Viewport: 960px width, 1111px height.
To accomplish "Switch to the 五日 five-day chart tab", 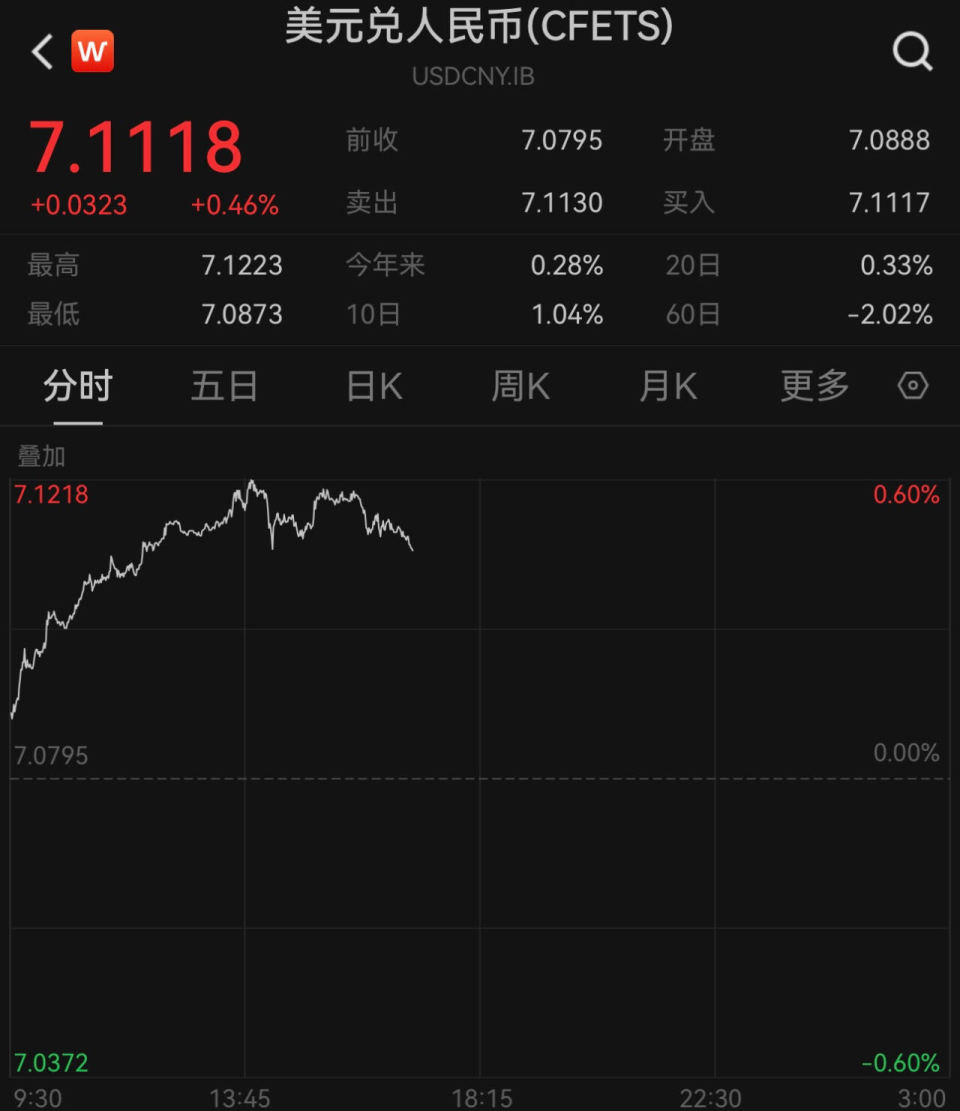I will click(x=225, y=386).
